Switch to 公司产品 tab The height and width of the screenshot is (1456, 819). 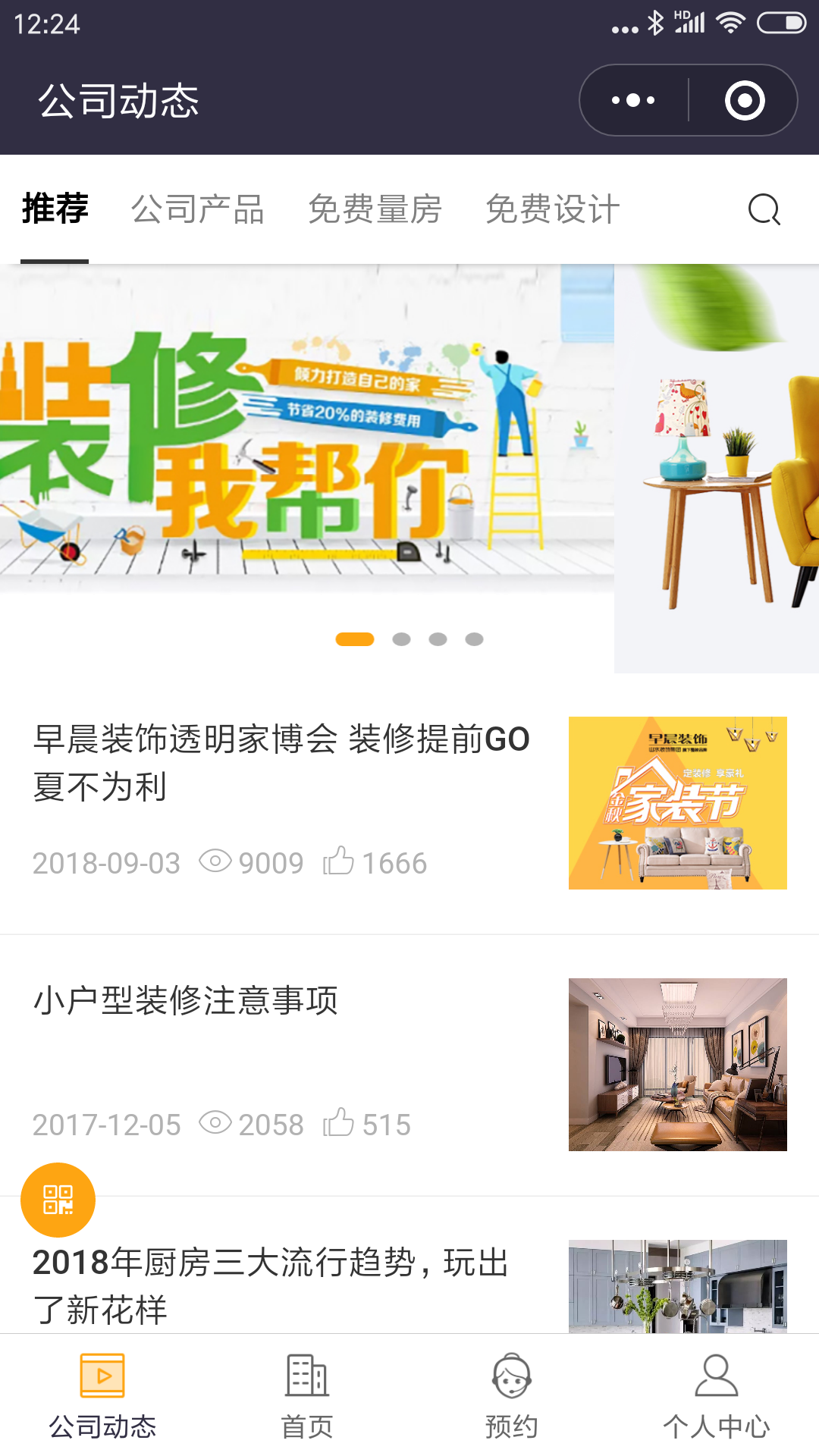197,209
